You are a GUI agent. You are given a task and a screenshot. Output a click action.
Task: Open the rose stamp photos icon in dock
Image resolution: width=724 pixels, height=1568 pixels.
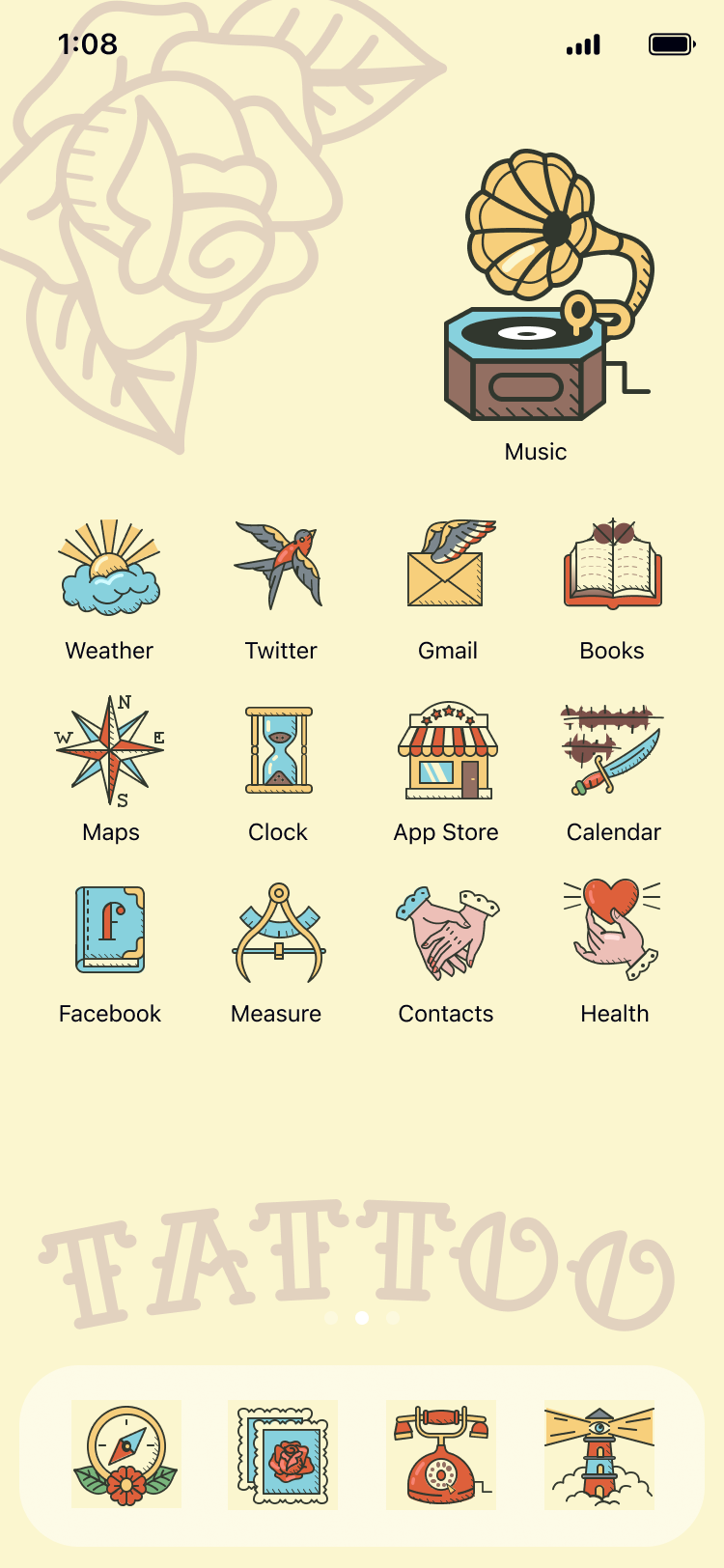tap(283, 1454)
